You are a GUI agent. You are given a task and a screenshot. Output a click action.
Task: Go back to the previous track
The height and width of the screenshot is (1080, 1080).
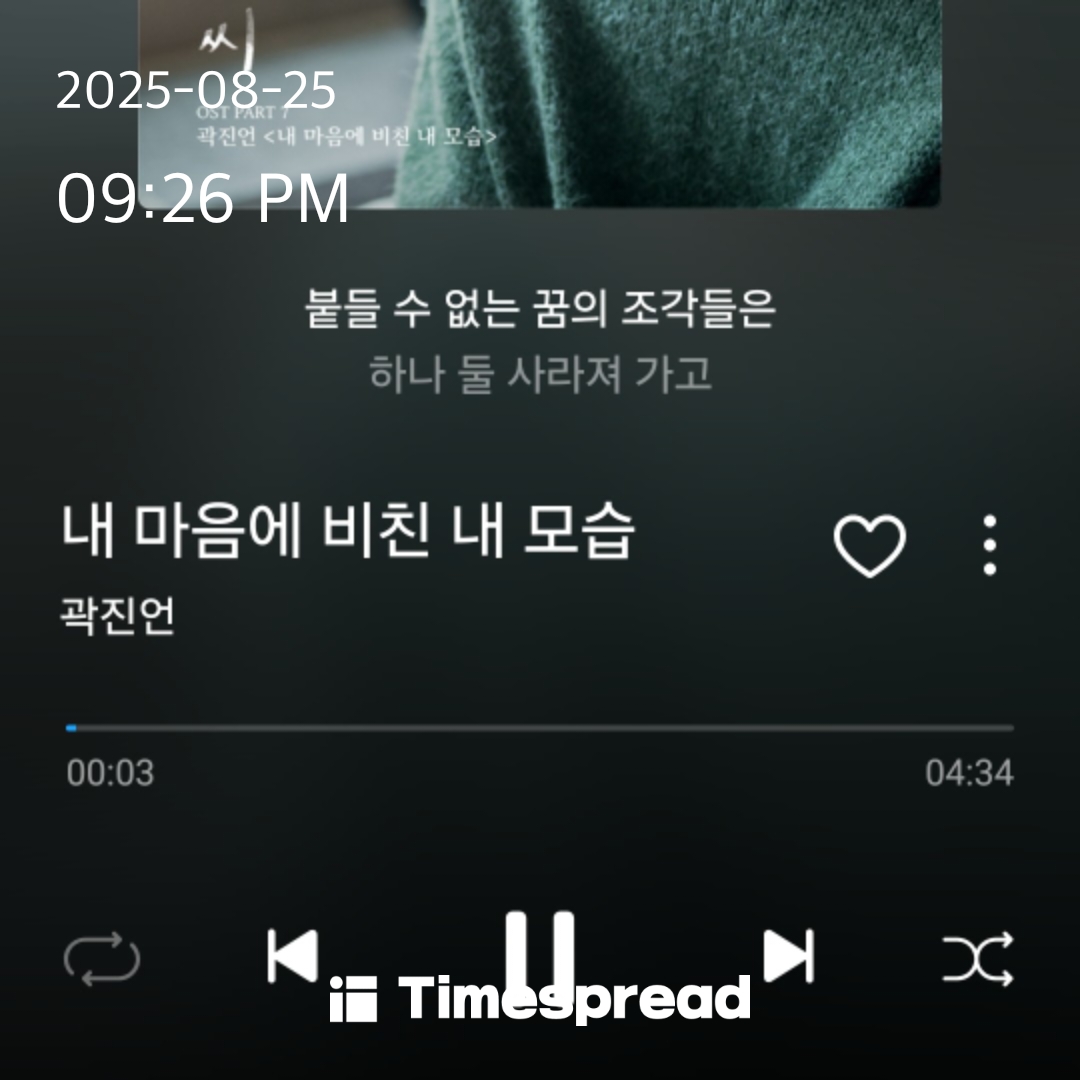click(x=292, y=956)
